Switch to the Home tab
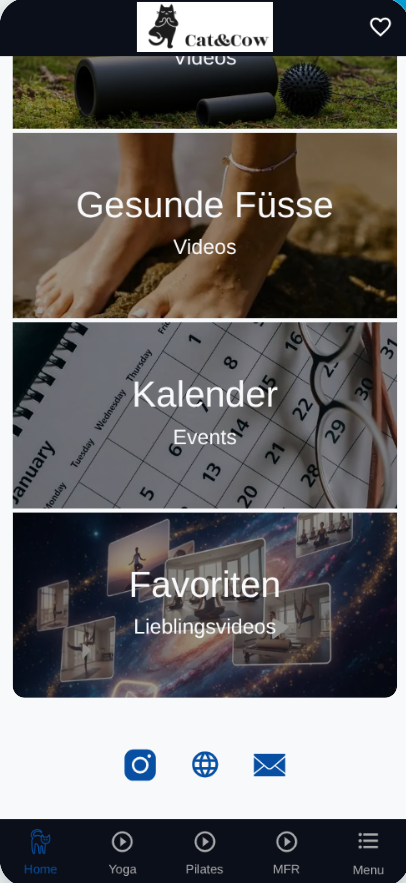The height and width of the screenshot is (883, 406). click(40, 851)
